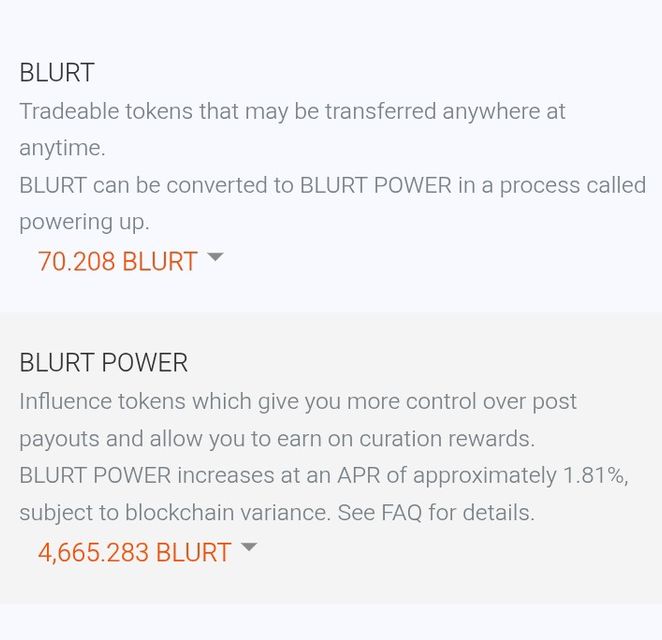Open the 70.208 BLURT balance dropdown

click(130, 262)
